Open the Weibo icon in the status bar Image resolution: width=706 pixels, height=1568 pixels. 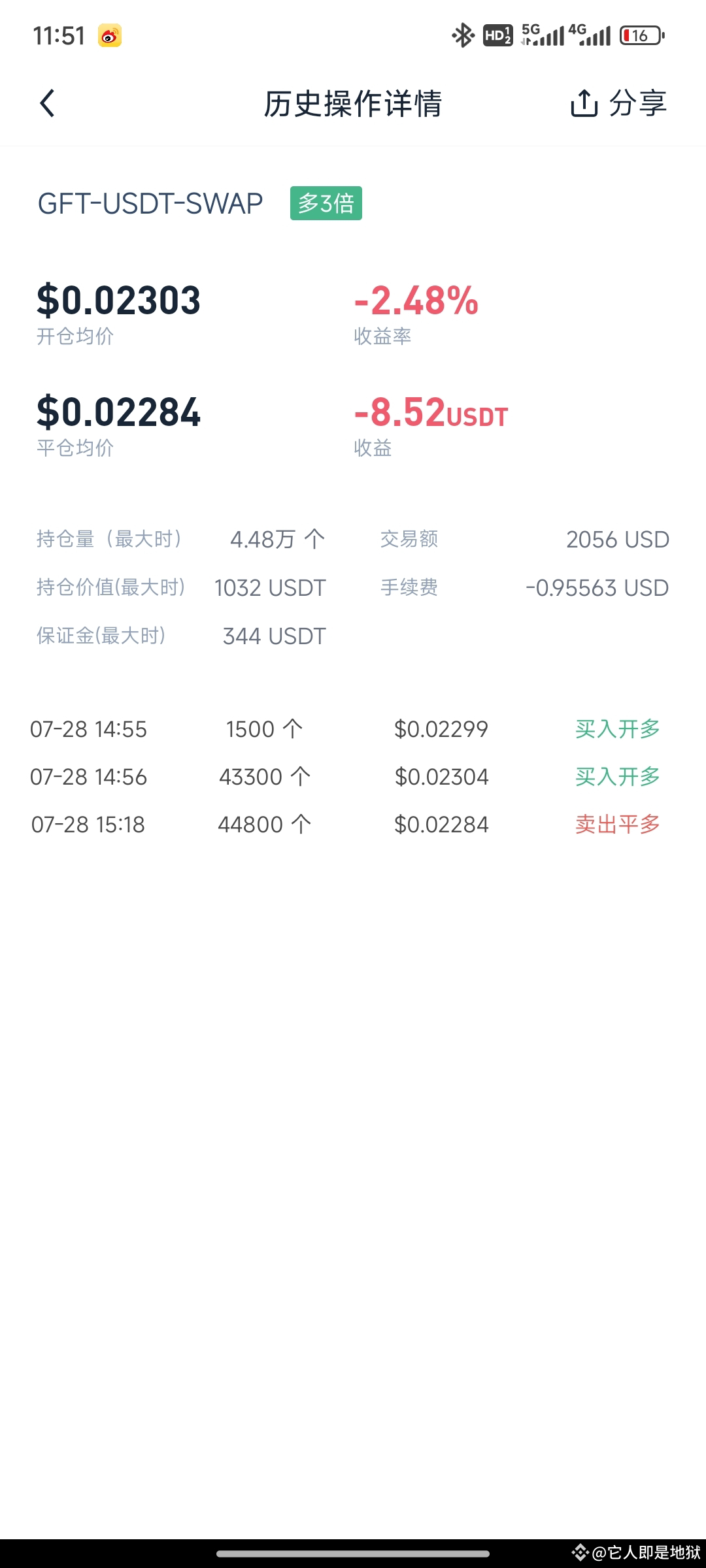click(109, 36)
